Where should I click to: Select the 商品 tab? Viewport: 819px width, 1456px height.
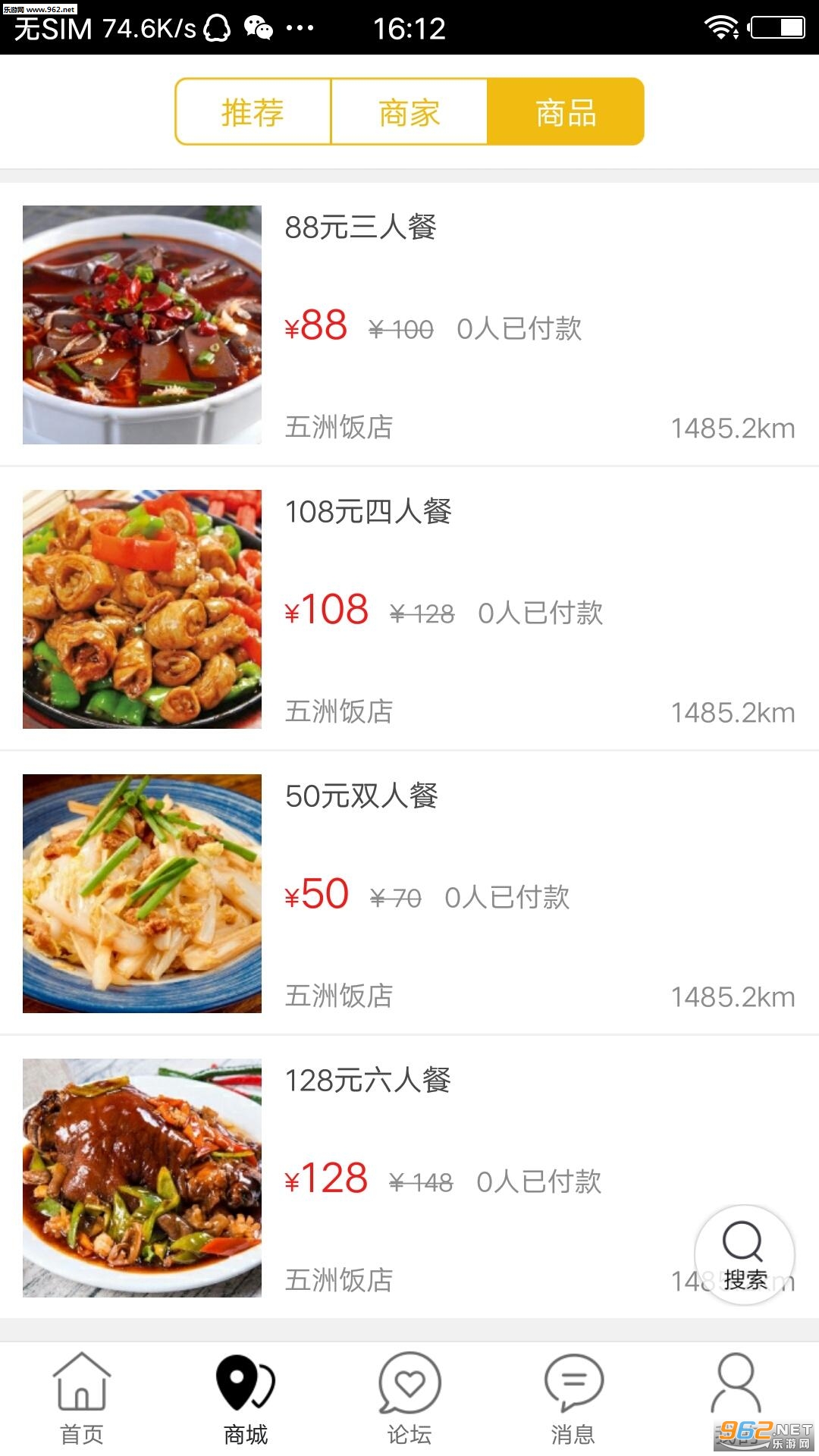pyautogui.click(x=566, y=112)
